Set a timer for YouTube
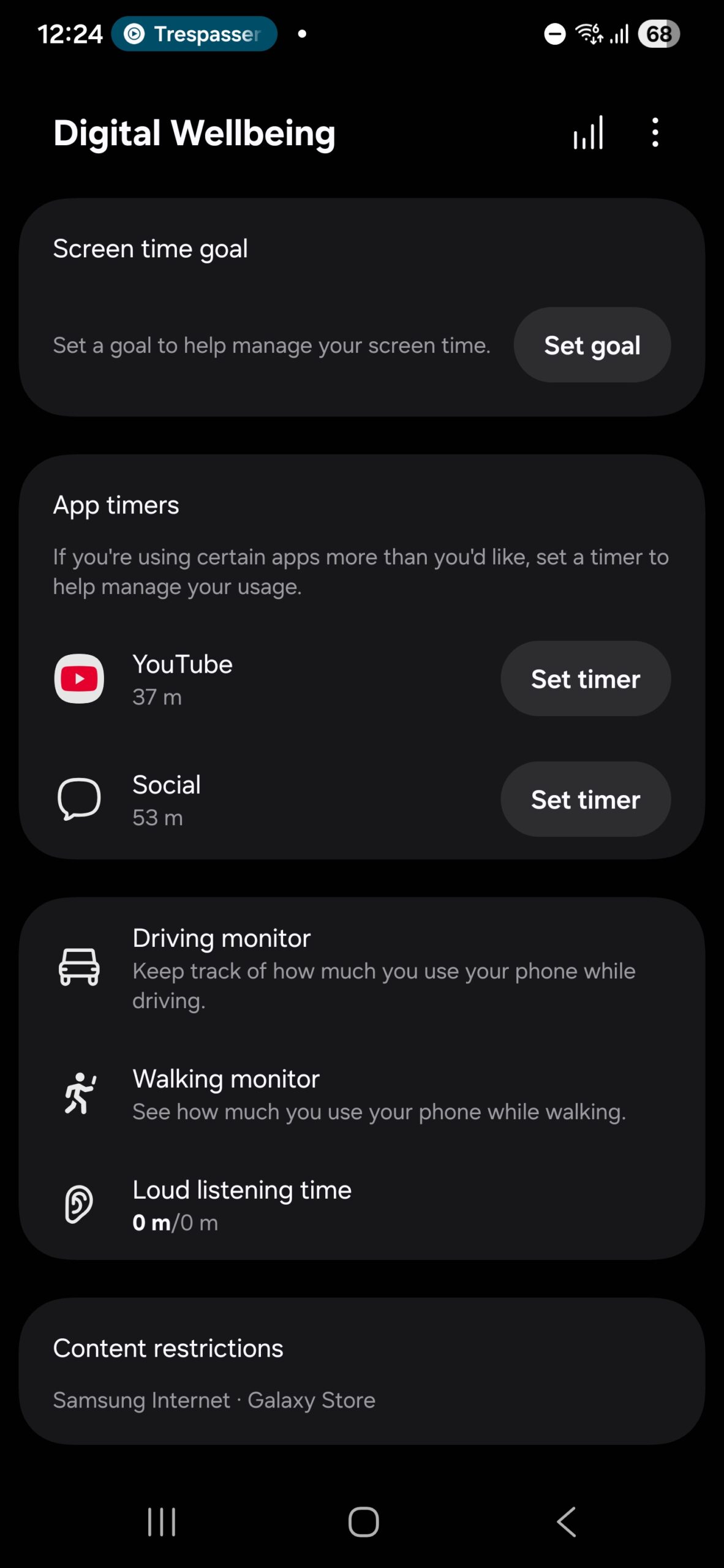 click(585, 679)
